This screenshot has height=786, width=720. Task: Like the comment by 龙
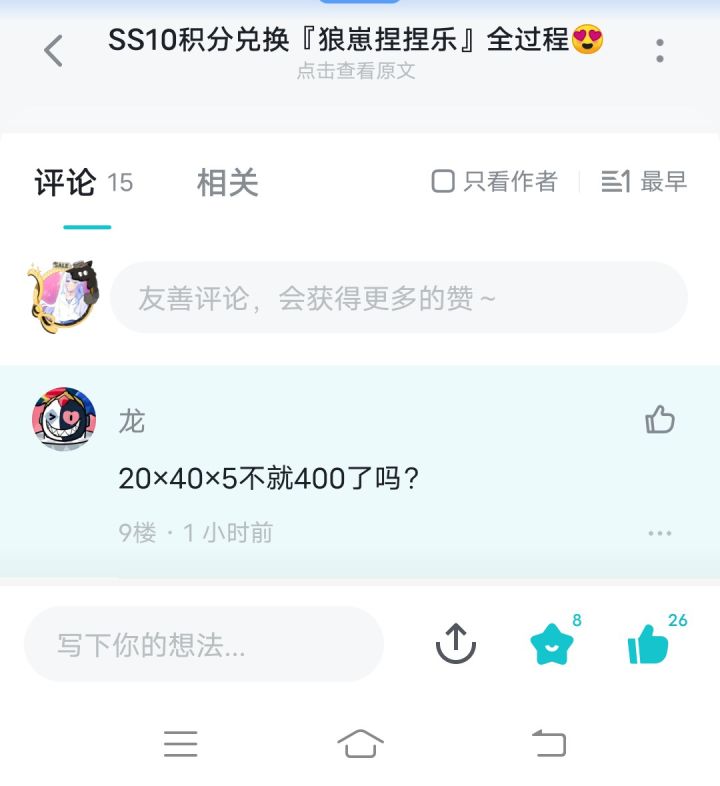click(x=660, y=420)
